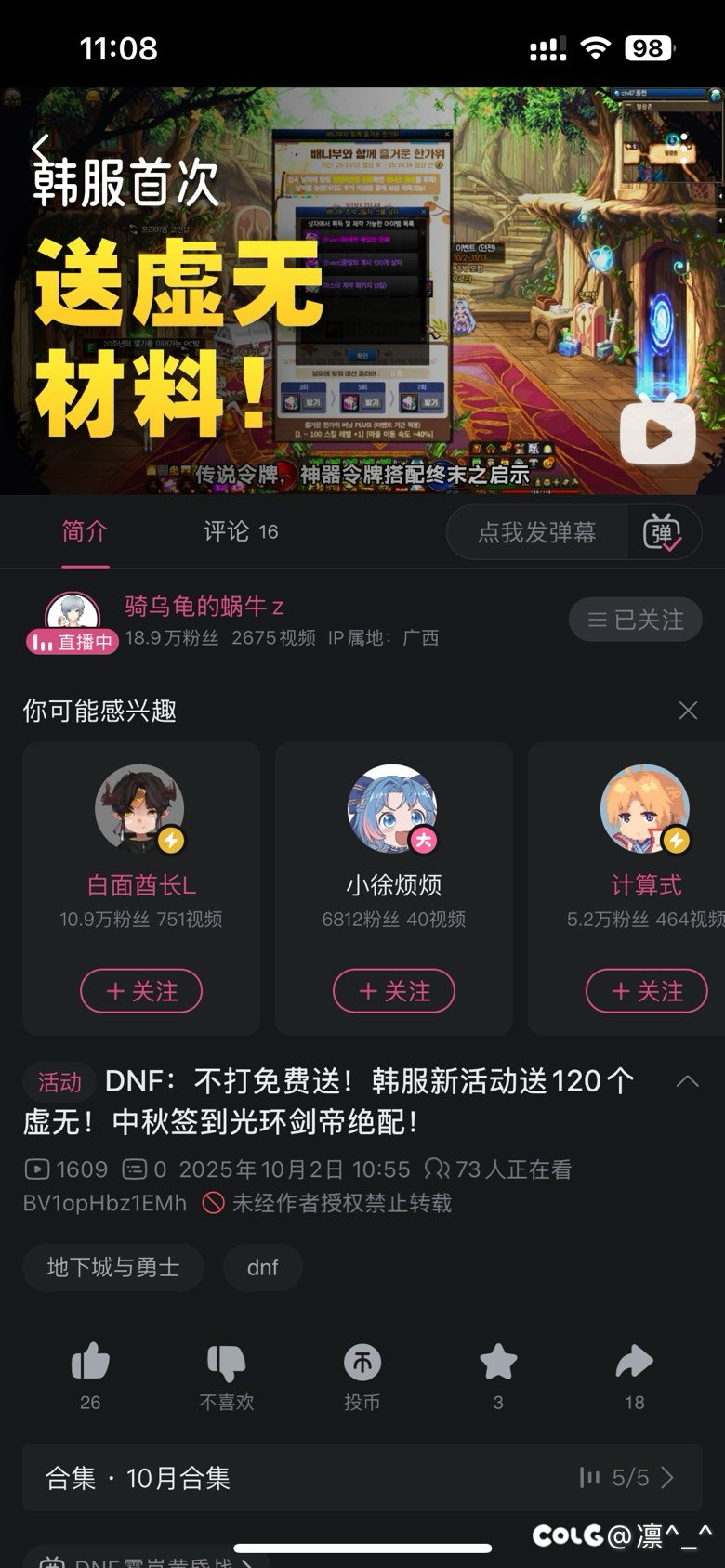
Task: Open the 地下城与勇士 tag
Action: pos(113,1267)
